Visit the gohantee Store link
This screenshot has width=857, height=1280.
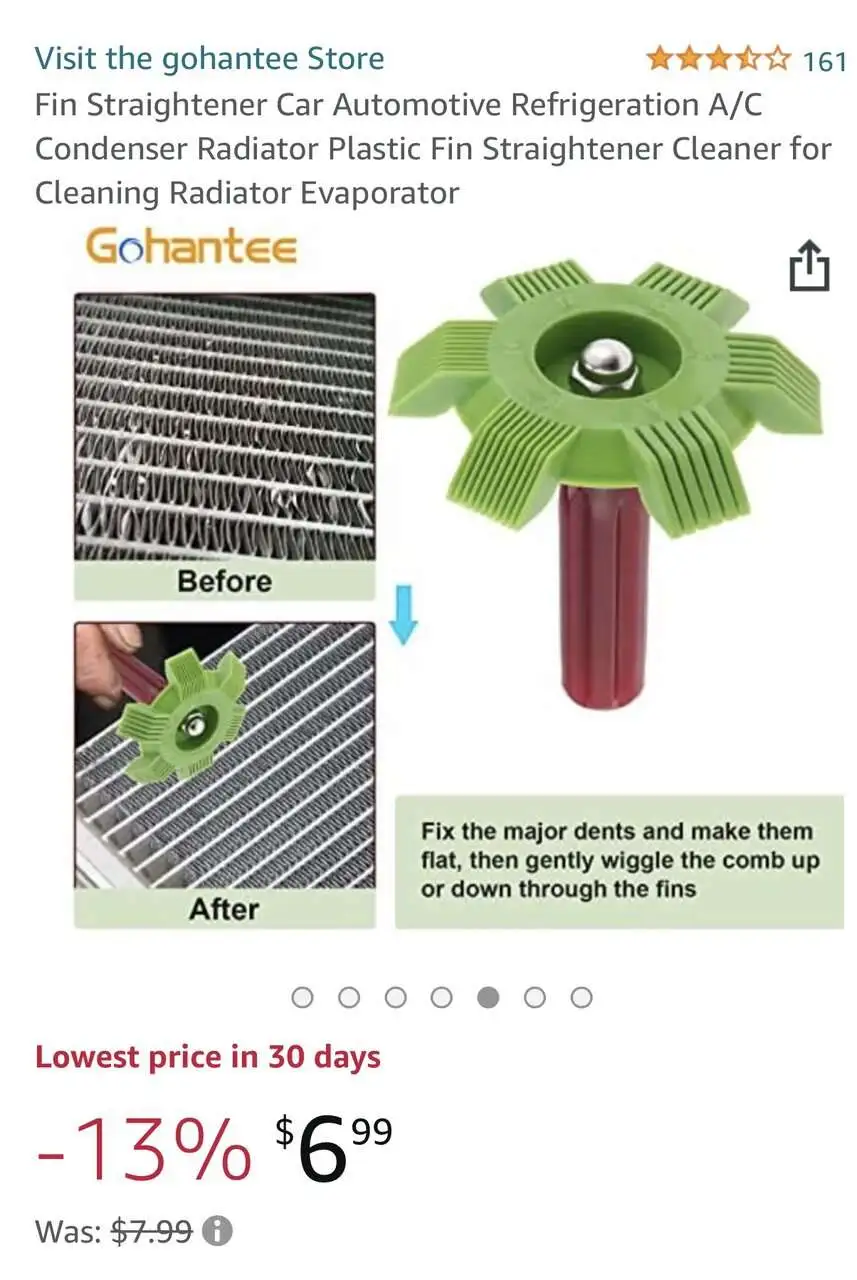point(209,58)
